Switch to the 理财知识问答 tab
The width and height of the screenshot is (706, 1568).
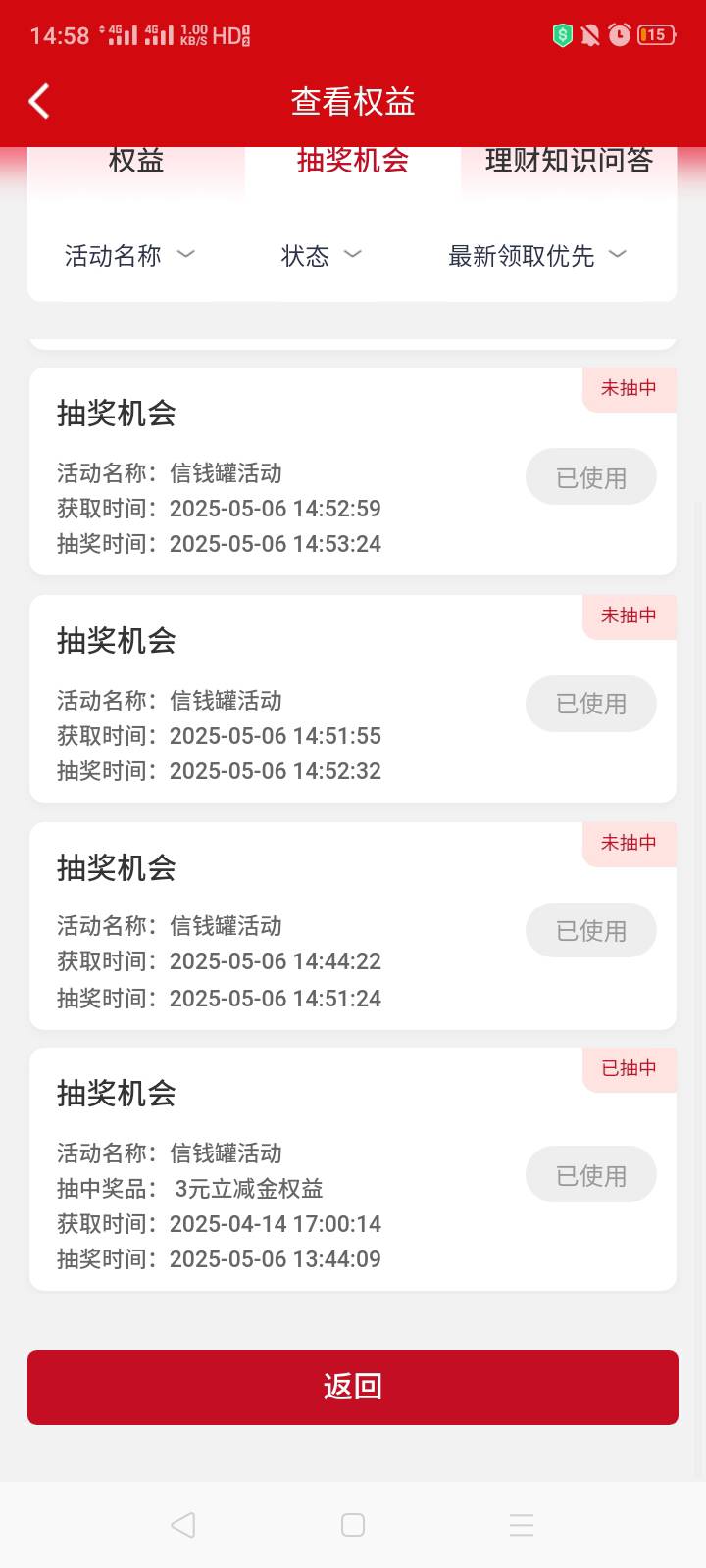[569, 163]
